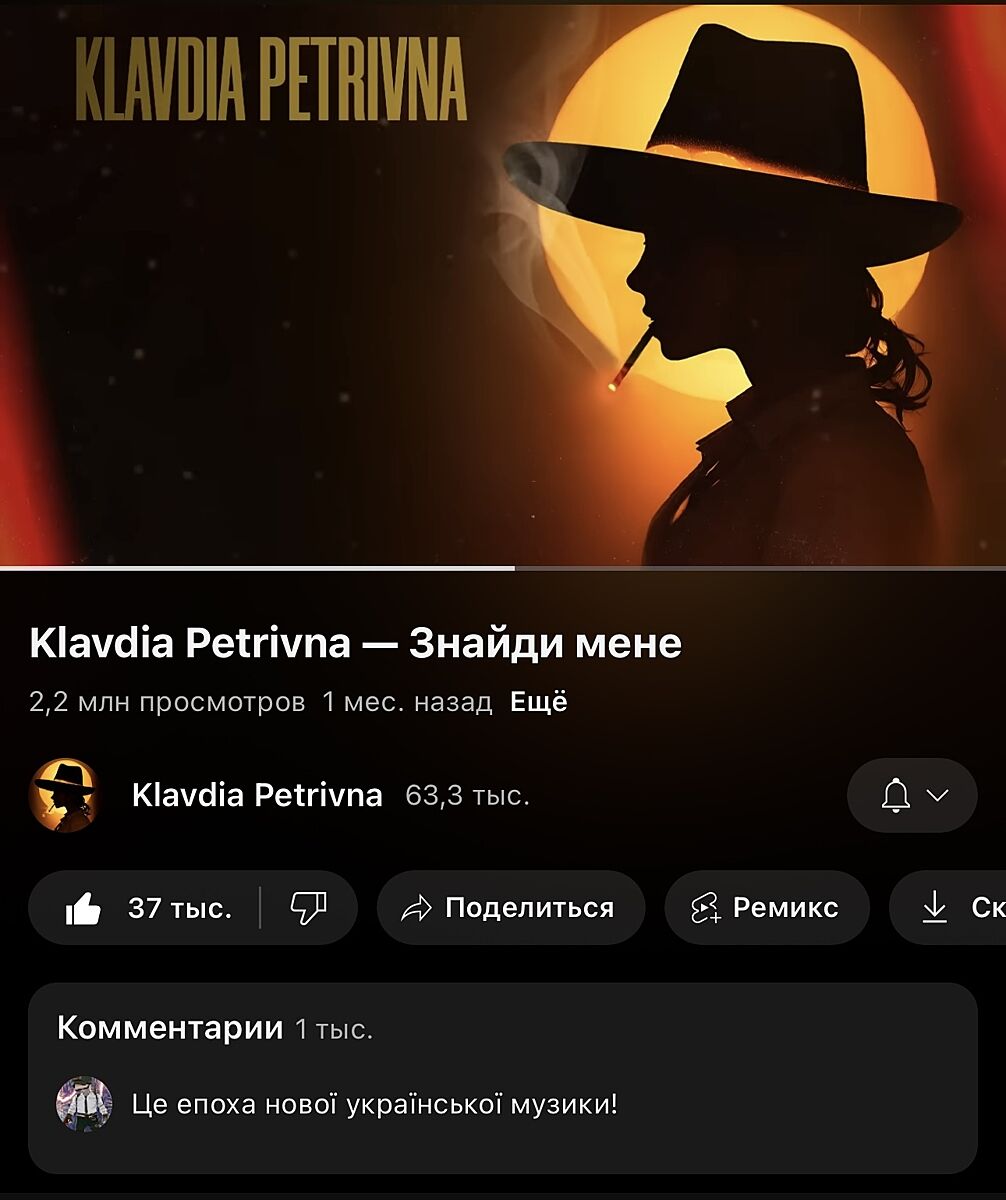
Task: Create a Ремикс of this video
Action: [x=766, y=908]
